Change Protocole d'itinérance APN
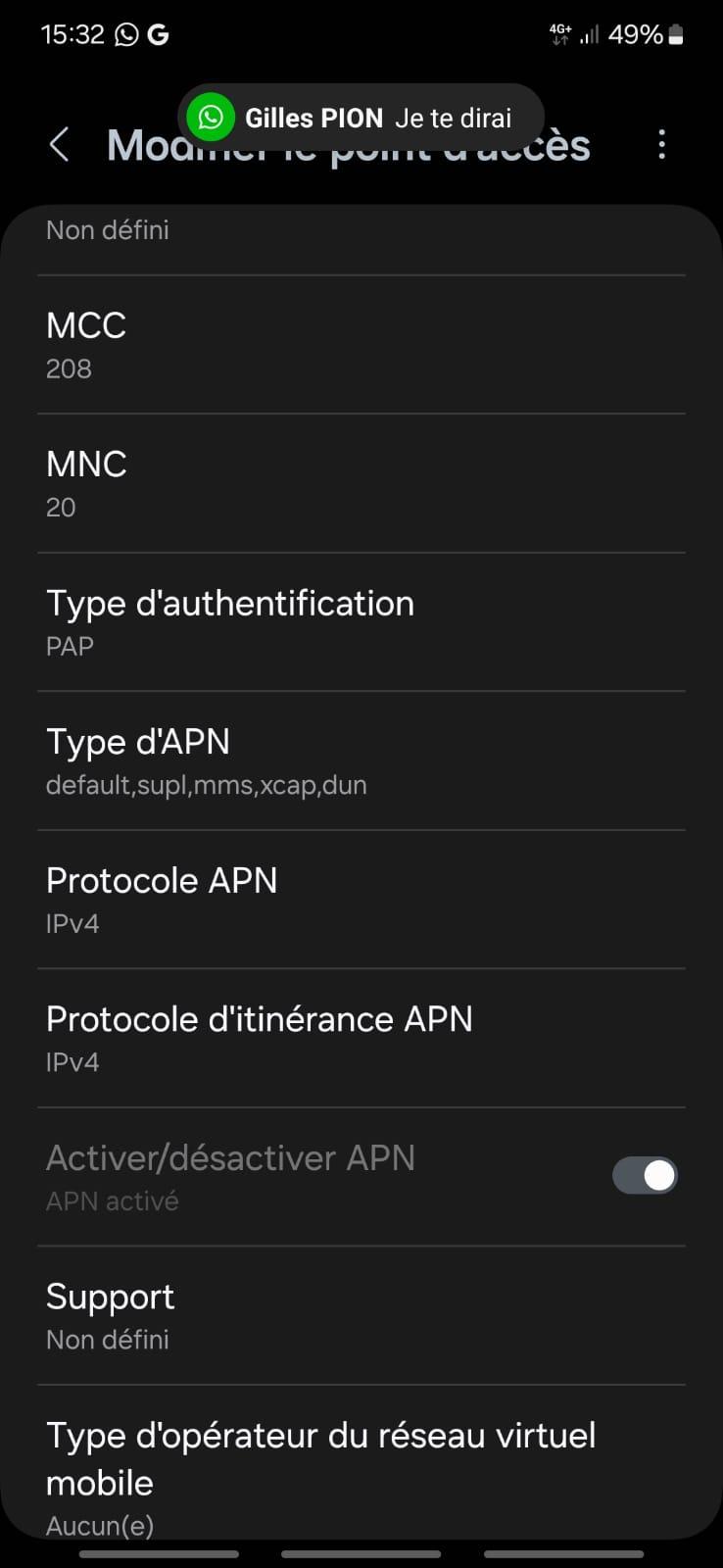Viewport: 723px width, 1568px height. [361, 1039]
